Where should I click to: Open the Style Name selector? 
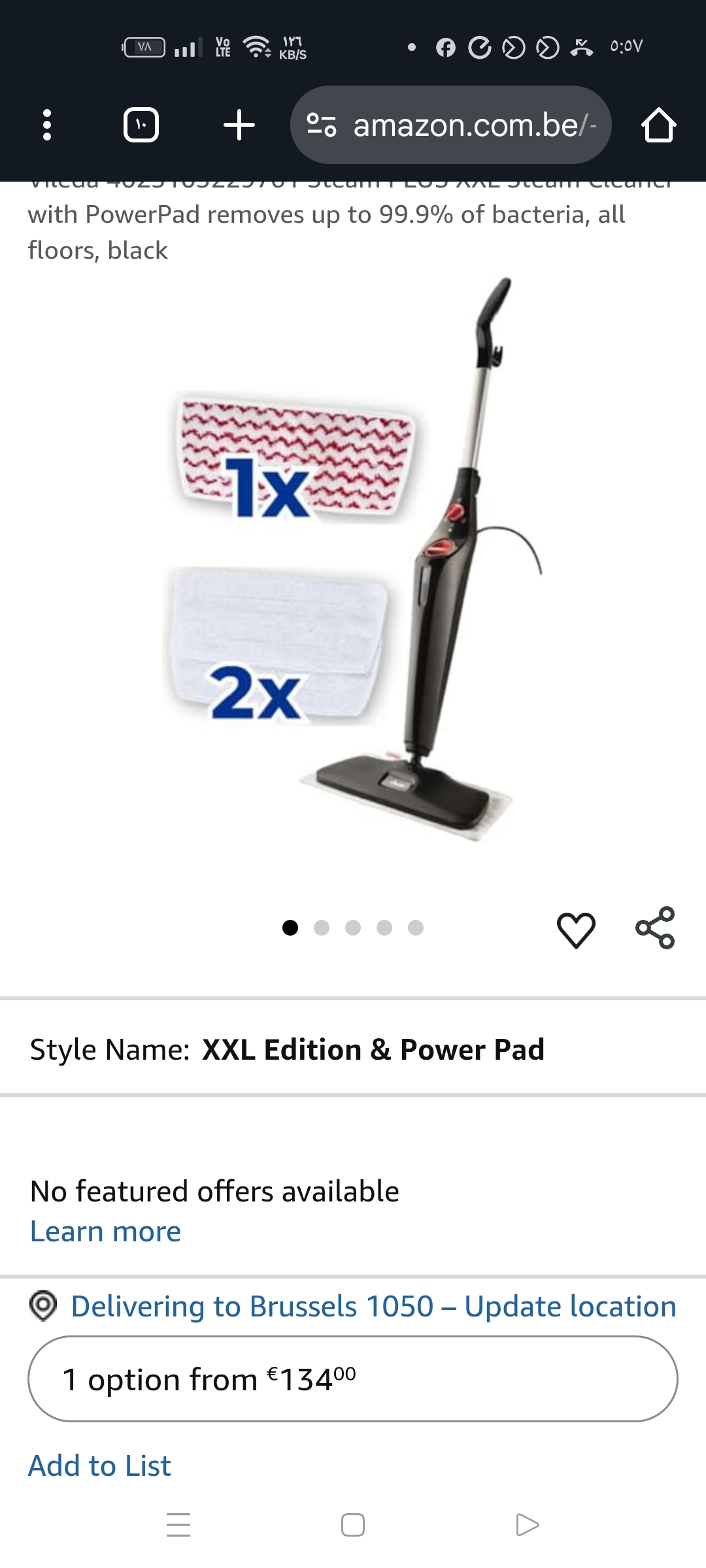coord(353,1050)
